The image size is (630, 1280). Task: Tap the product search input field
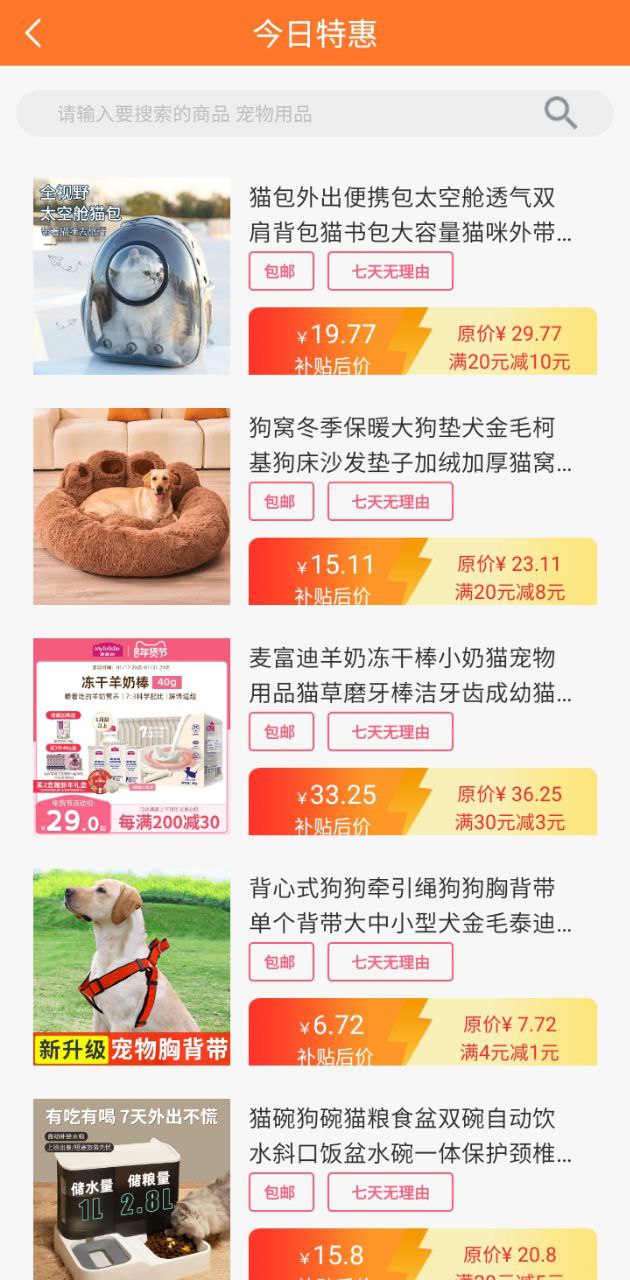pos(280,114)
